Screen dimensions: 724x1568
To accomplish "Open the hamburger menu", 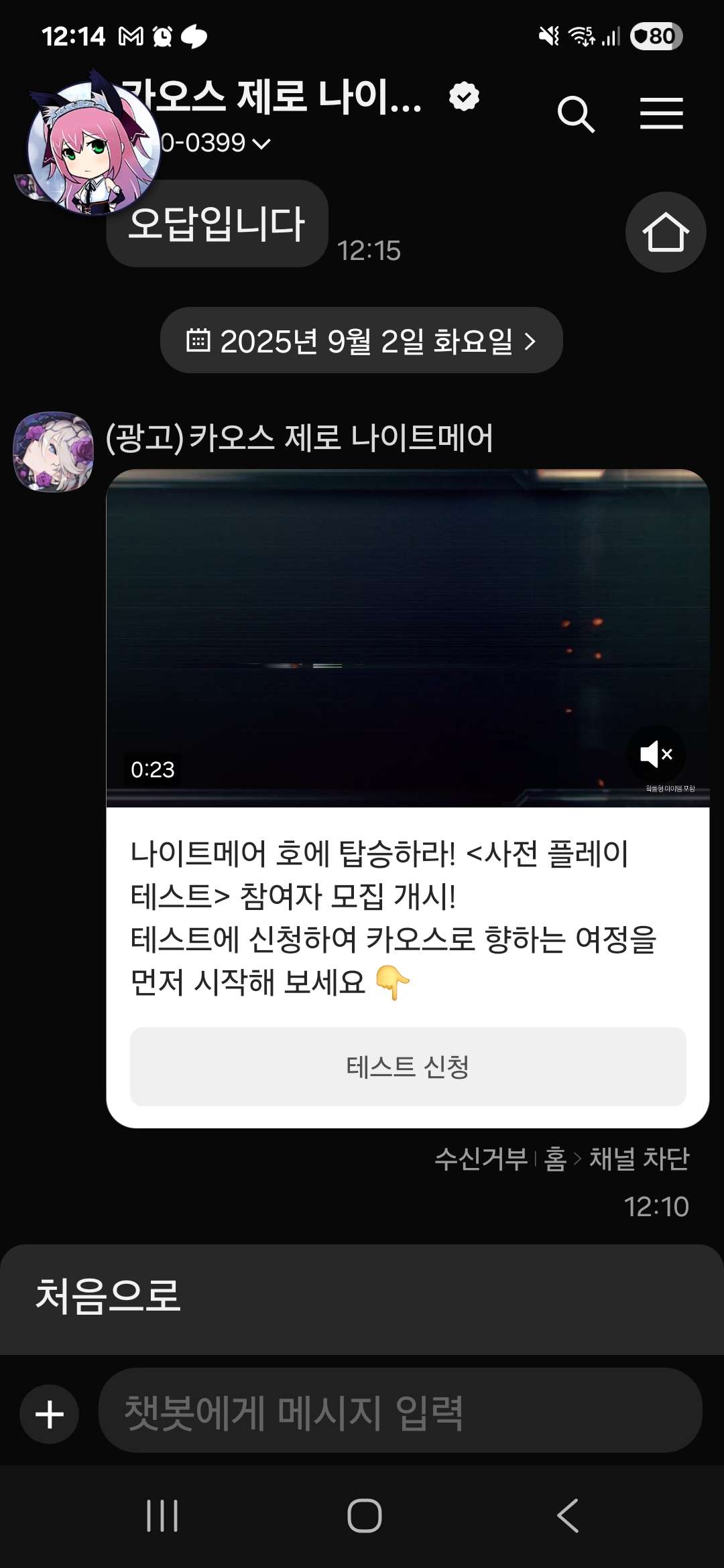I will (661, 113).
